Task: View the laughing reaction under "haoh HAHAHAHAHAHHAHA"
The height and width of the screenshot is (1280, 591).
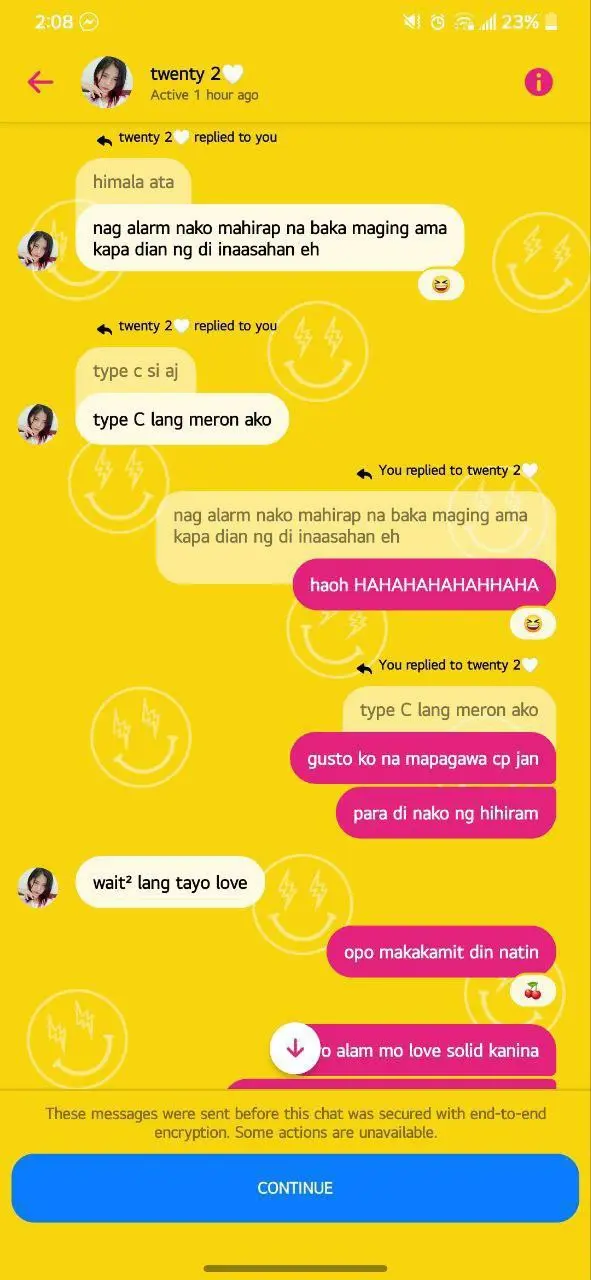Action: [532, 625]
